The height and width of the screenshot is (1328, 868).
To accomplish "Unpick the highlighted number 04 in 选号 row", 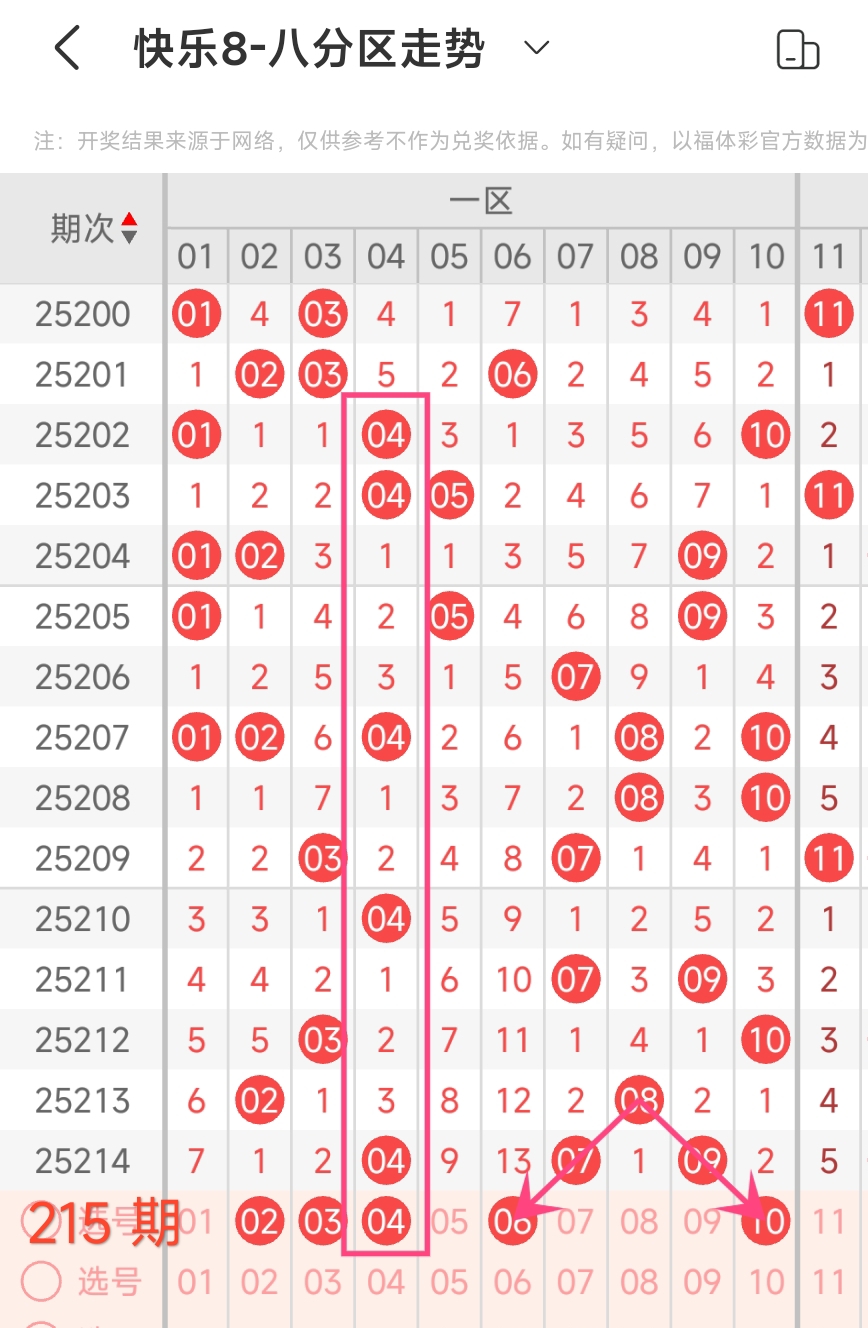I will pos(386,1222).
